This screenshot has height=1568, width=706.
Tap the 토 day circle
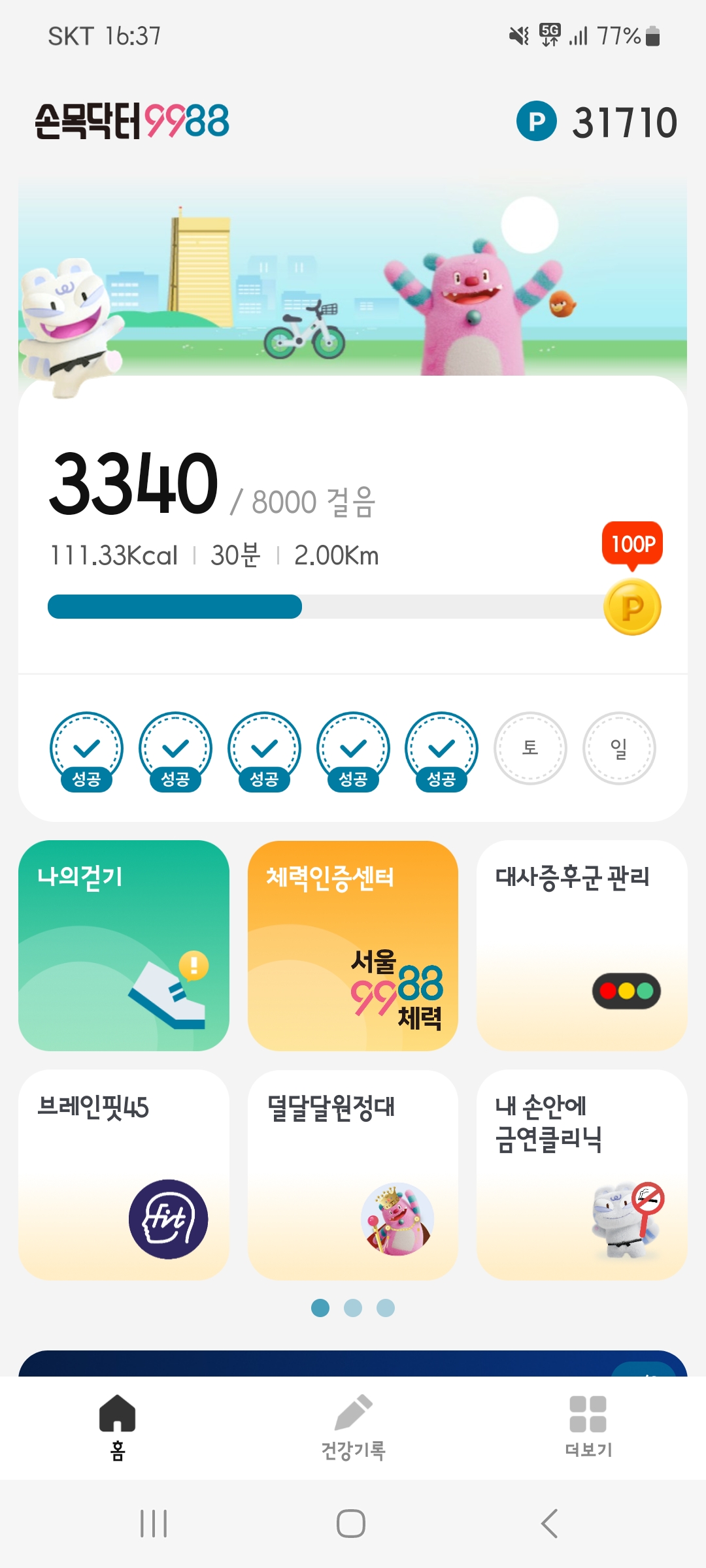530,748
